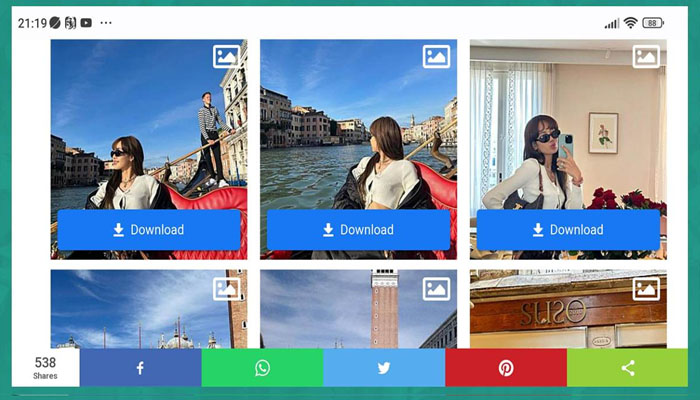Open the domed church skyline photo tile
This screenshot has width=700, height=400.
pyautogui.click(x=148, y=310)
